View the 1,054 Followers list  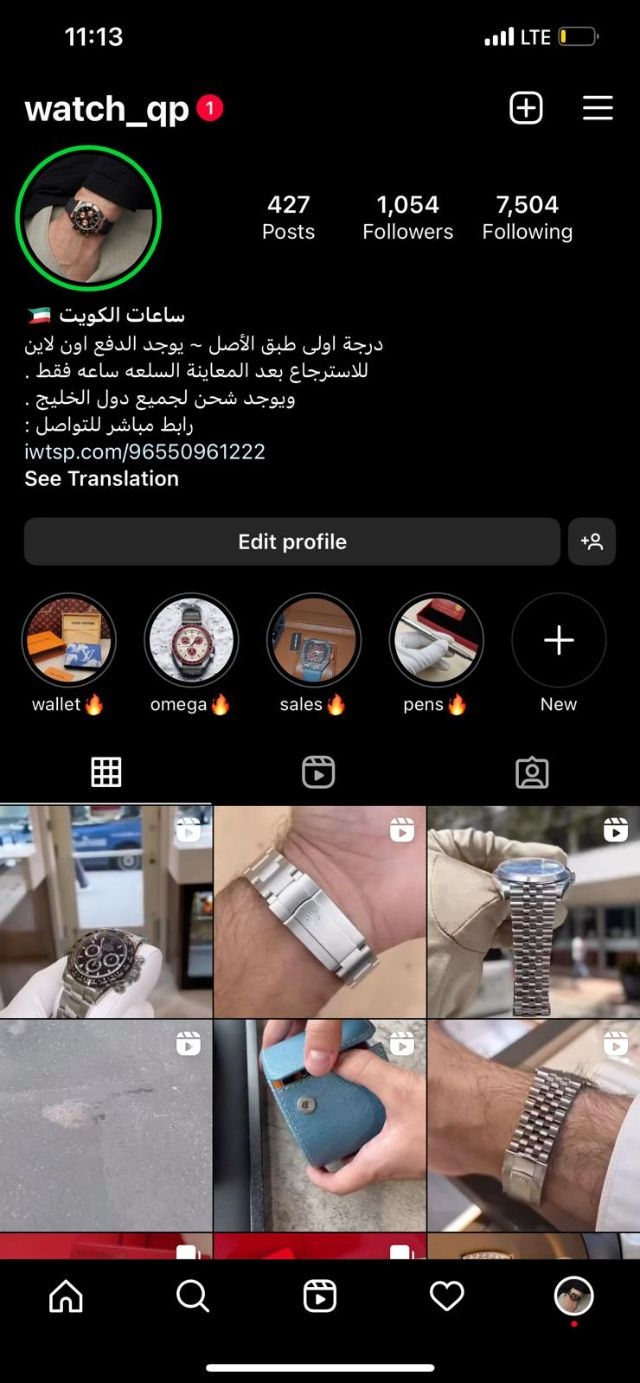coord(408,217)
